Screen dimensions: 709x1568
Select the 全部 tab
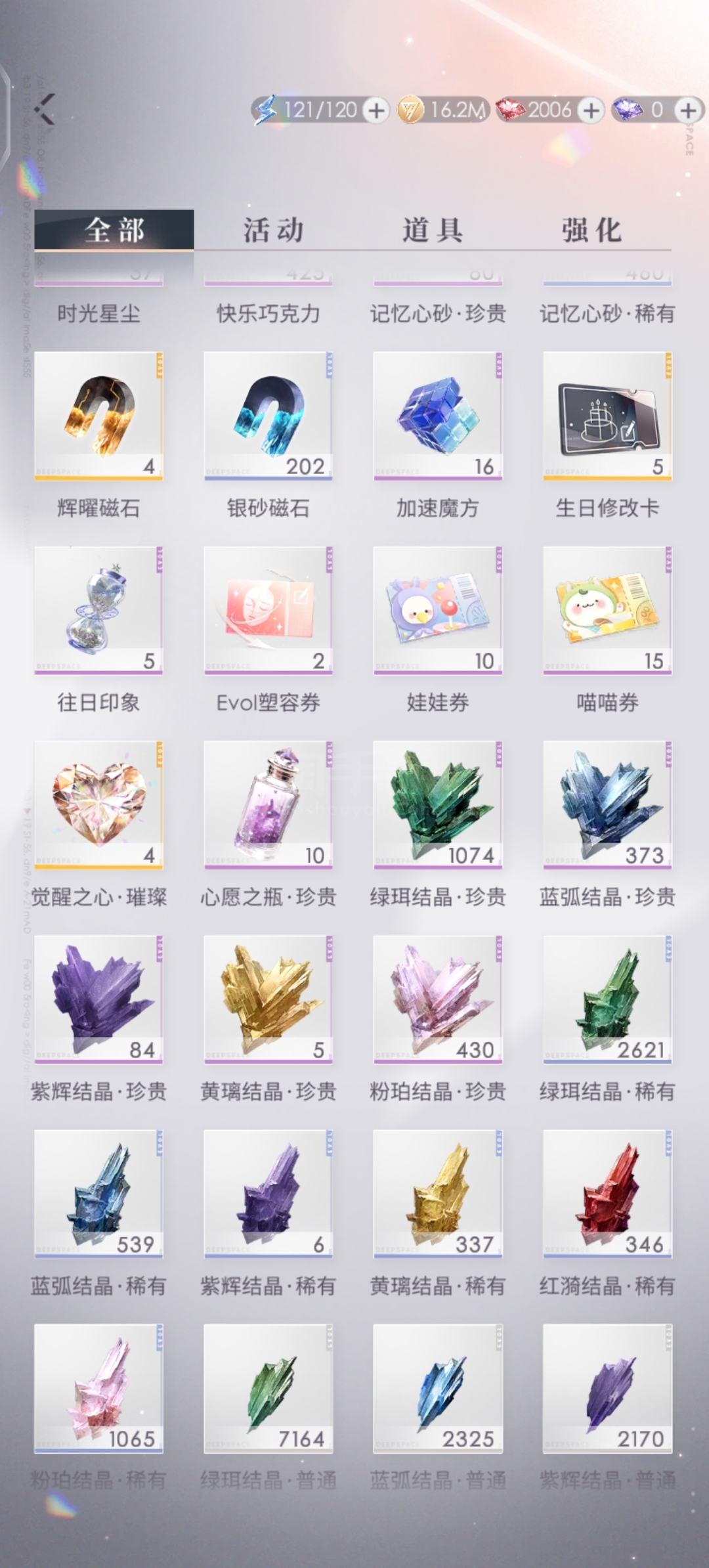(114, 230)
